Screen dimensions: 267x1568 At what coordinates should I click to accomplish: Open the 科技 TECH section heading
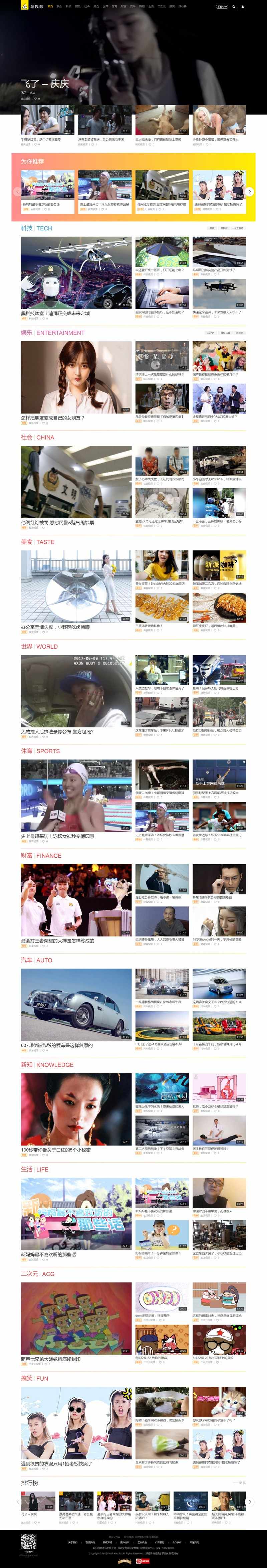[x=36, y=228]
